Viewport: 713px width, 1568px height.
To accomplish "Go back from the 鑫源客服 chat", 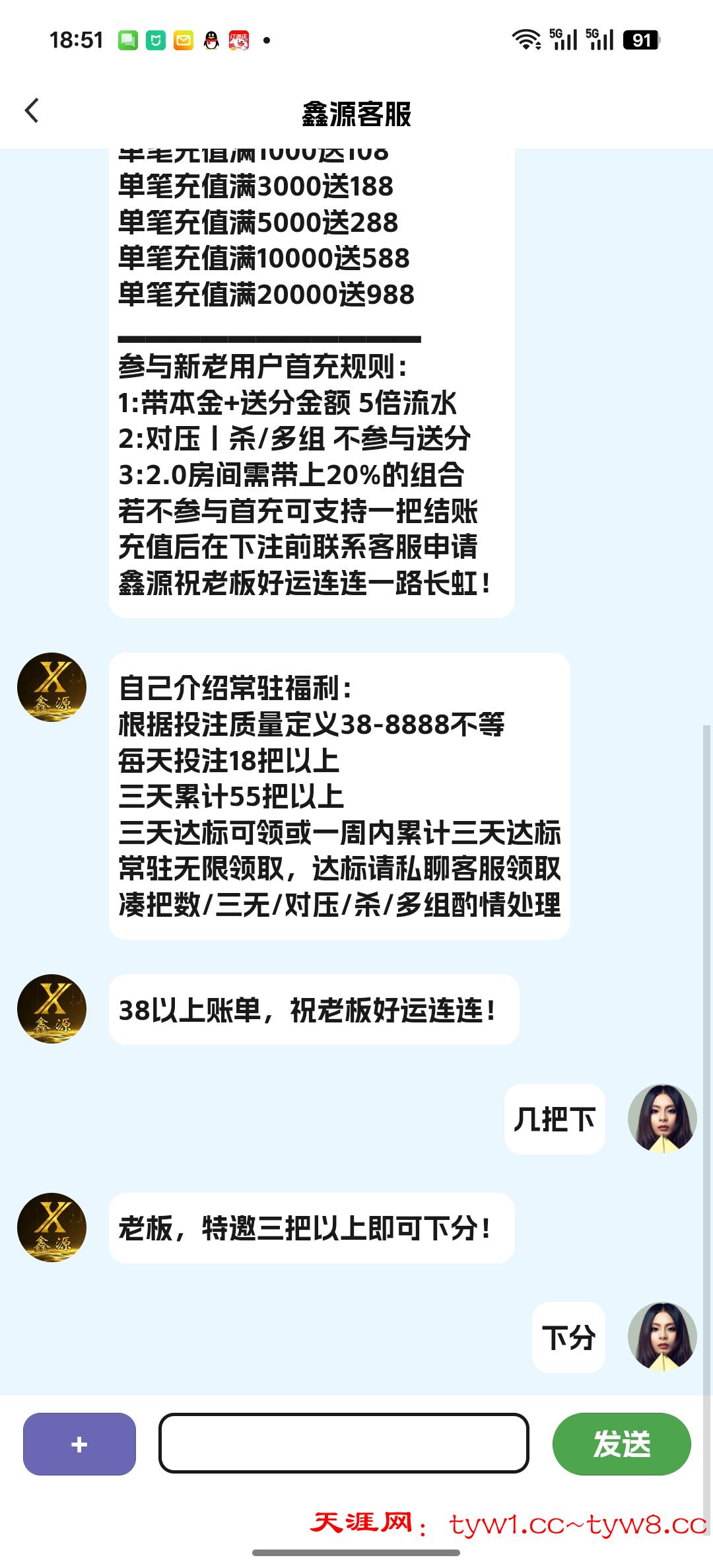I will (32, 111).
